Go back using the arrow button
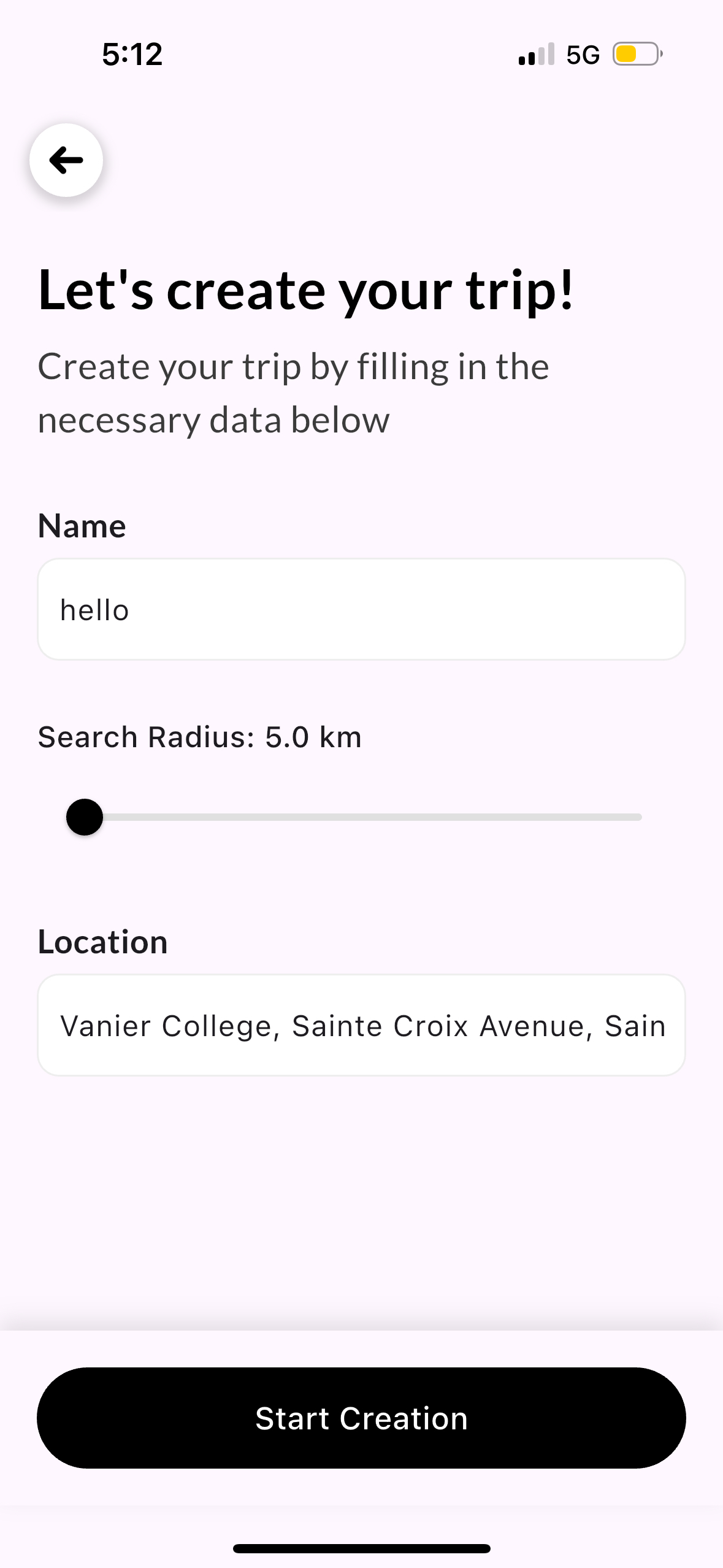Screen dimensions: 723x1568 coord(66,160)
